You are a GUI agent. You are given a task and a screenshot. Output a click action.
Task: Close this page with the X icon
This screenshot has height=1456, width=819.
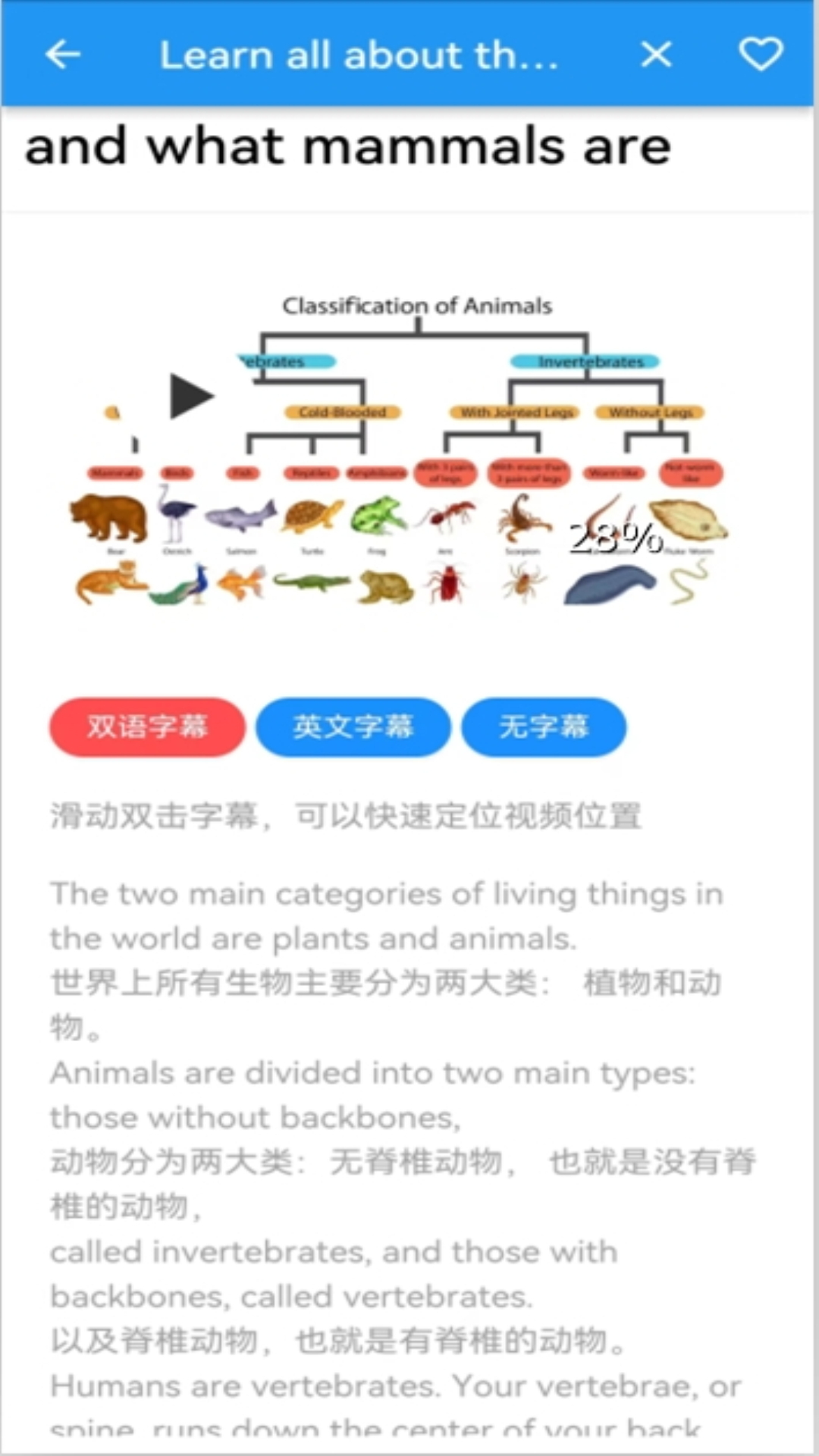656,55
